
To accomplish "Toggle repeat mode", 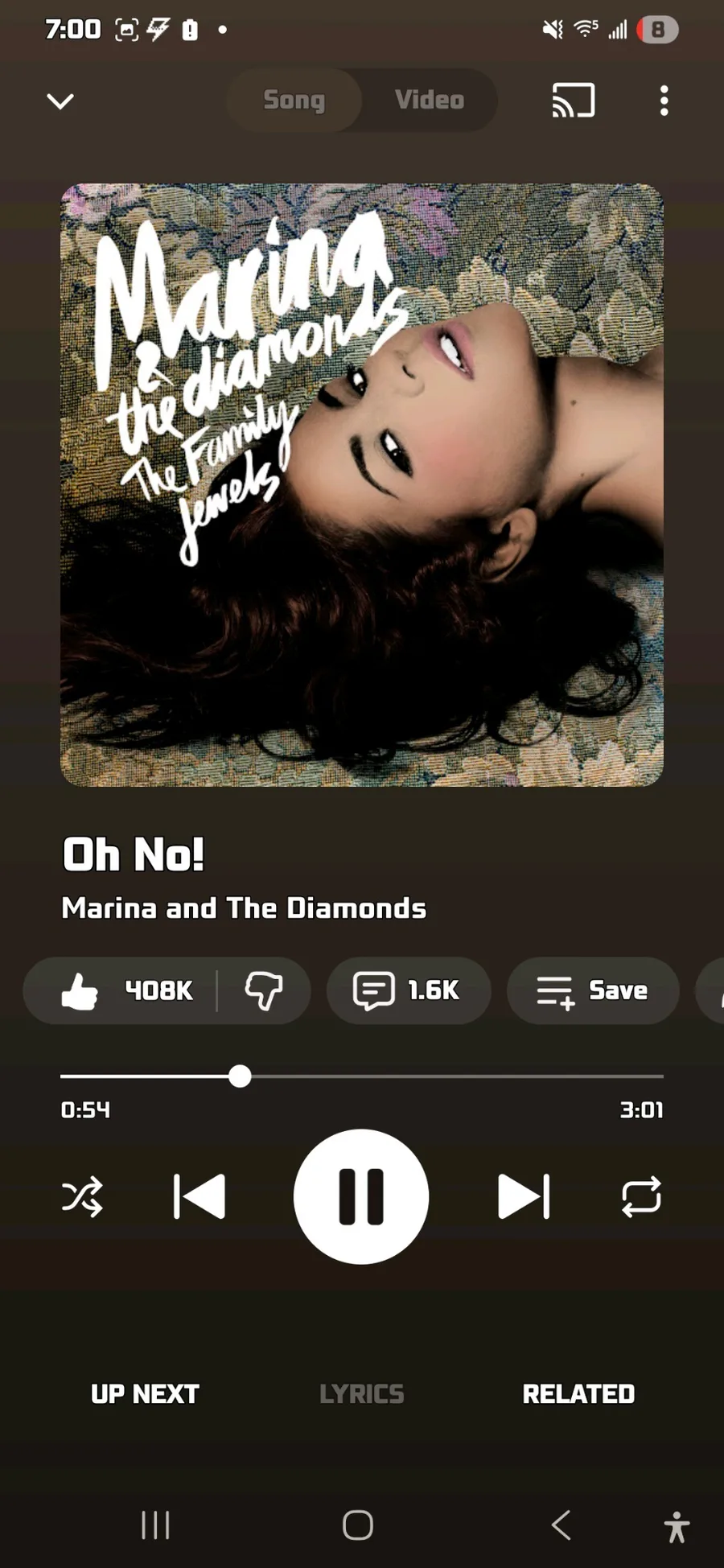I will (x=641, y=1196).
